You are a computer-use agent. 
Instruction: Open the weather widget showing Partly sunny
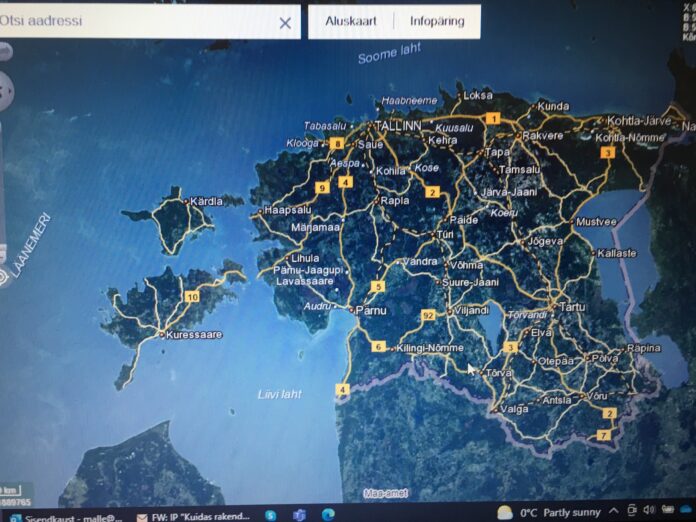click(548, 513)
